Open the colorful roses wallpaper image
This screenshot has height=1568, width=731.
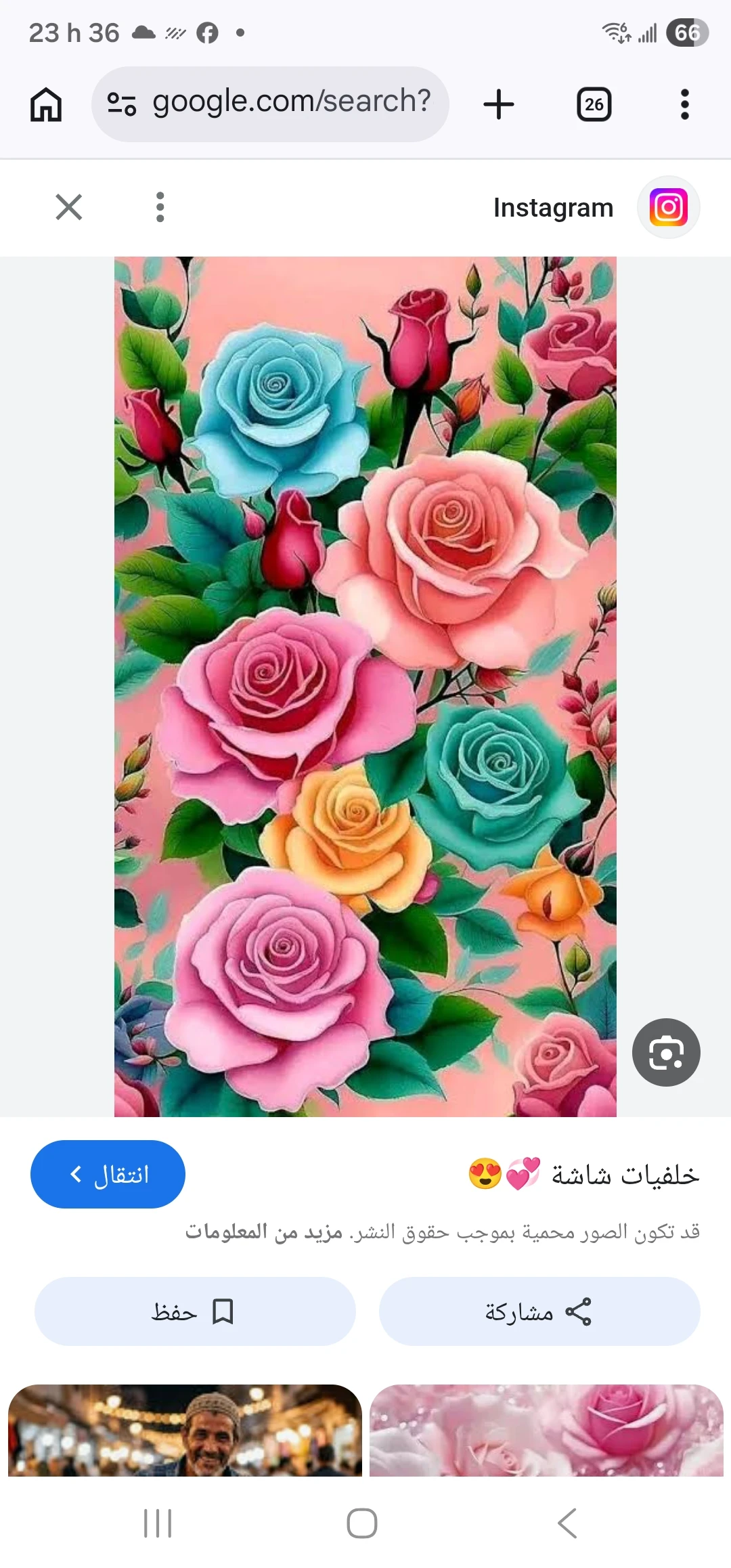click(x=365, y=686)
